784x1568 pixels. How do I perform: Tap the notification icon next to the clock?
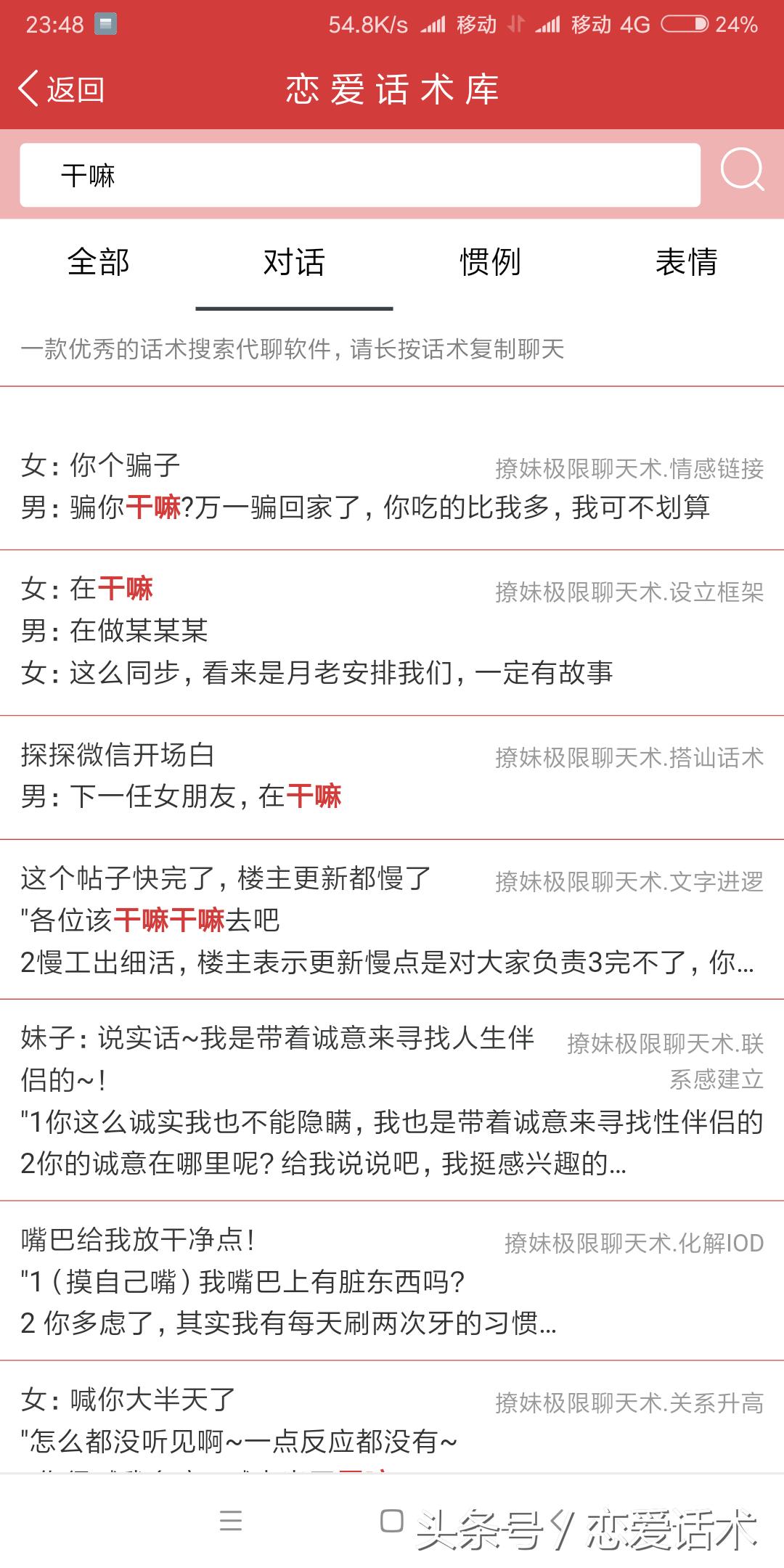pyautogui.click(x=104, y=23)
